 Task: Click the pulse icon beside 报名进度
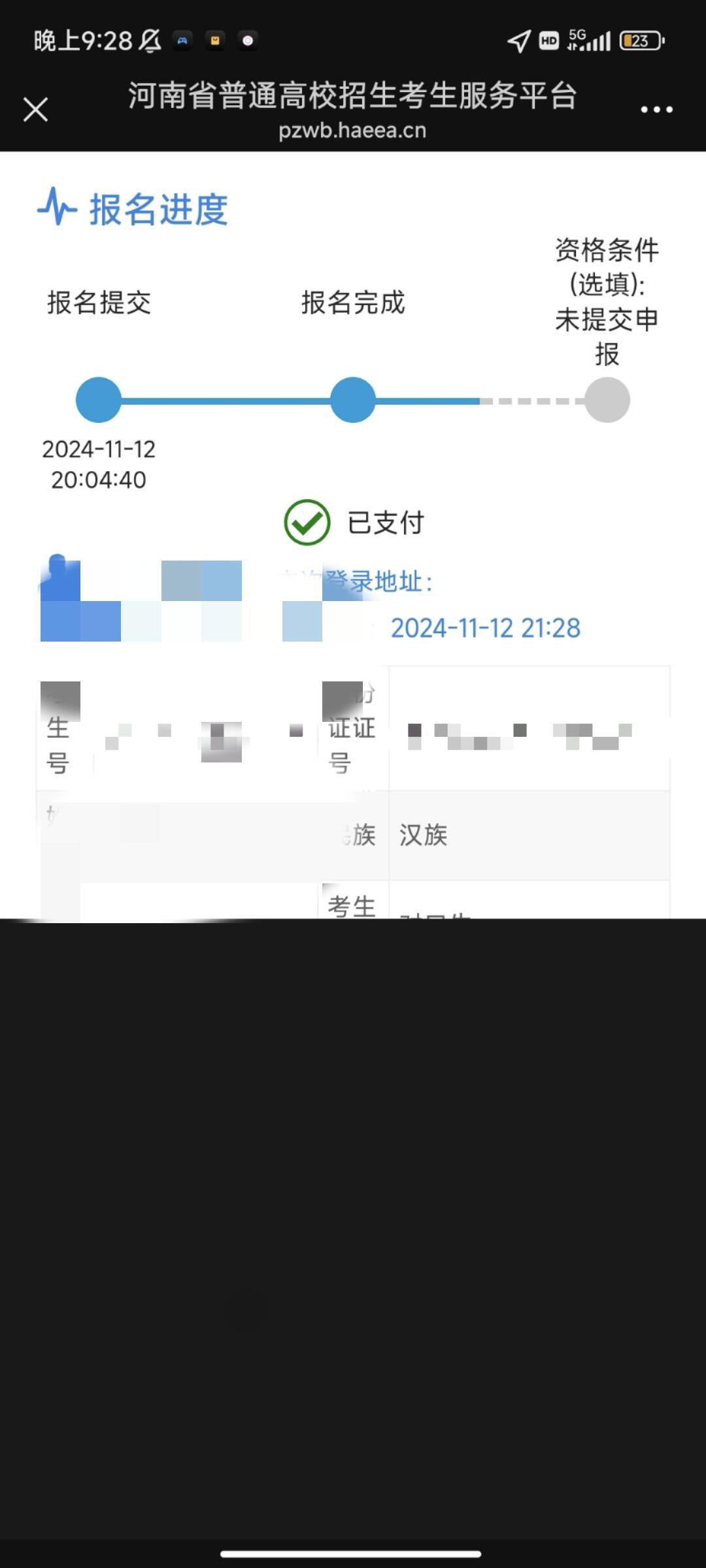point(58,208)
